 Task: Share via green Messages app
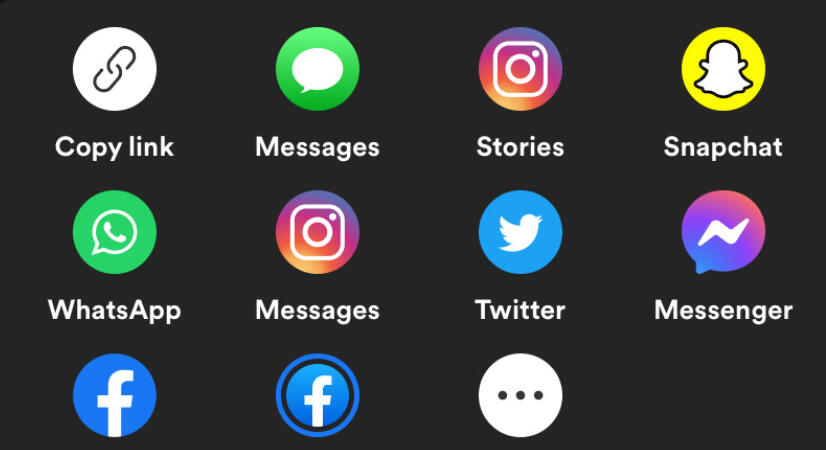(x=317, y=70)
